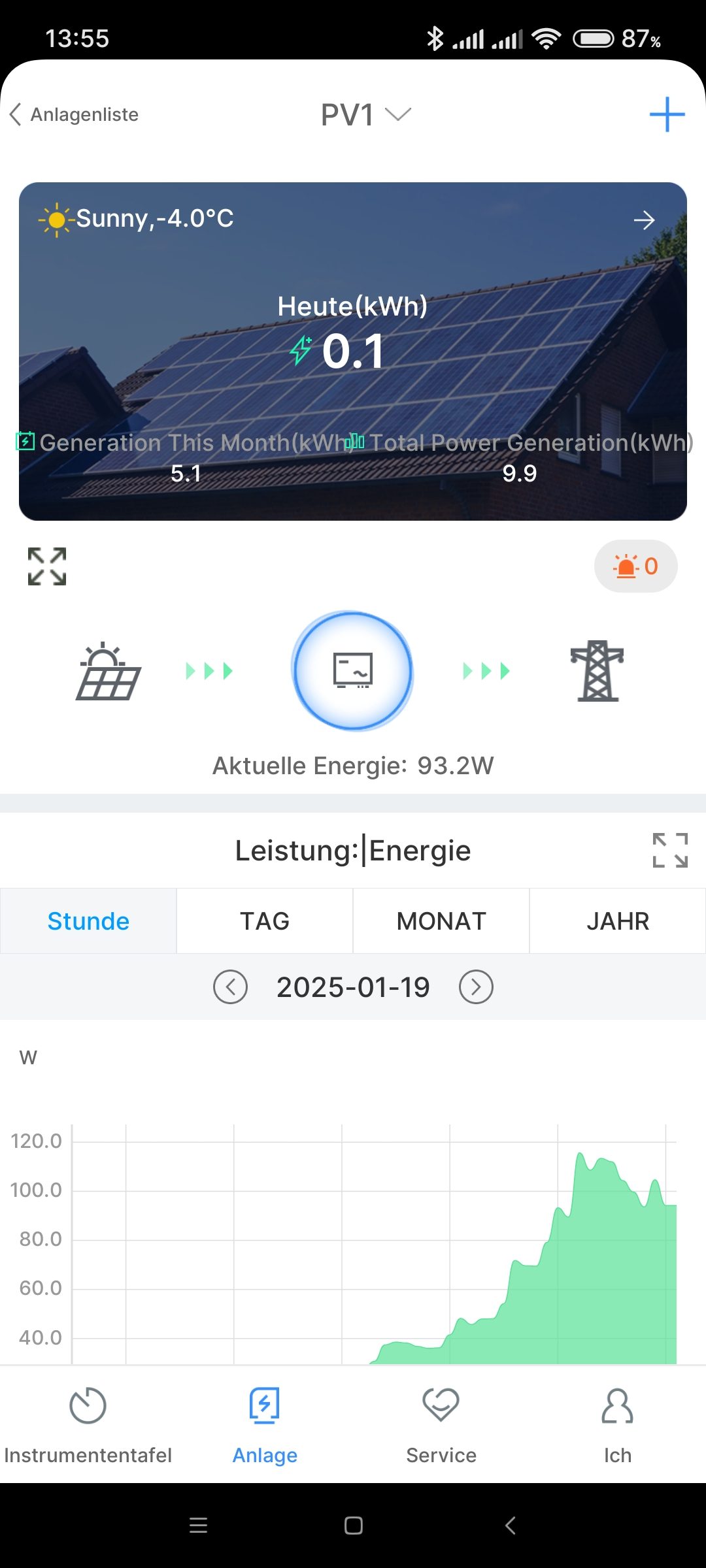
Task: Tap the inverter icon in the flow
Action: pos(353,670)
